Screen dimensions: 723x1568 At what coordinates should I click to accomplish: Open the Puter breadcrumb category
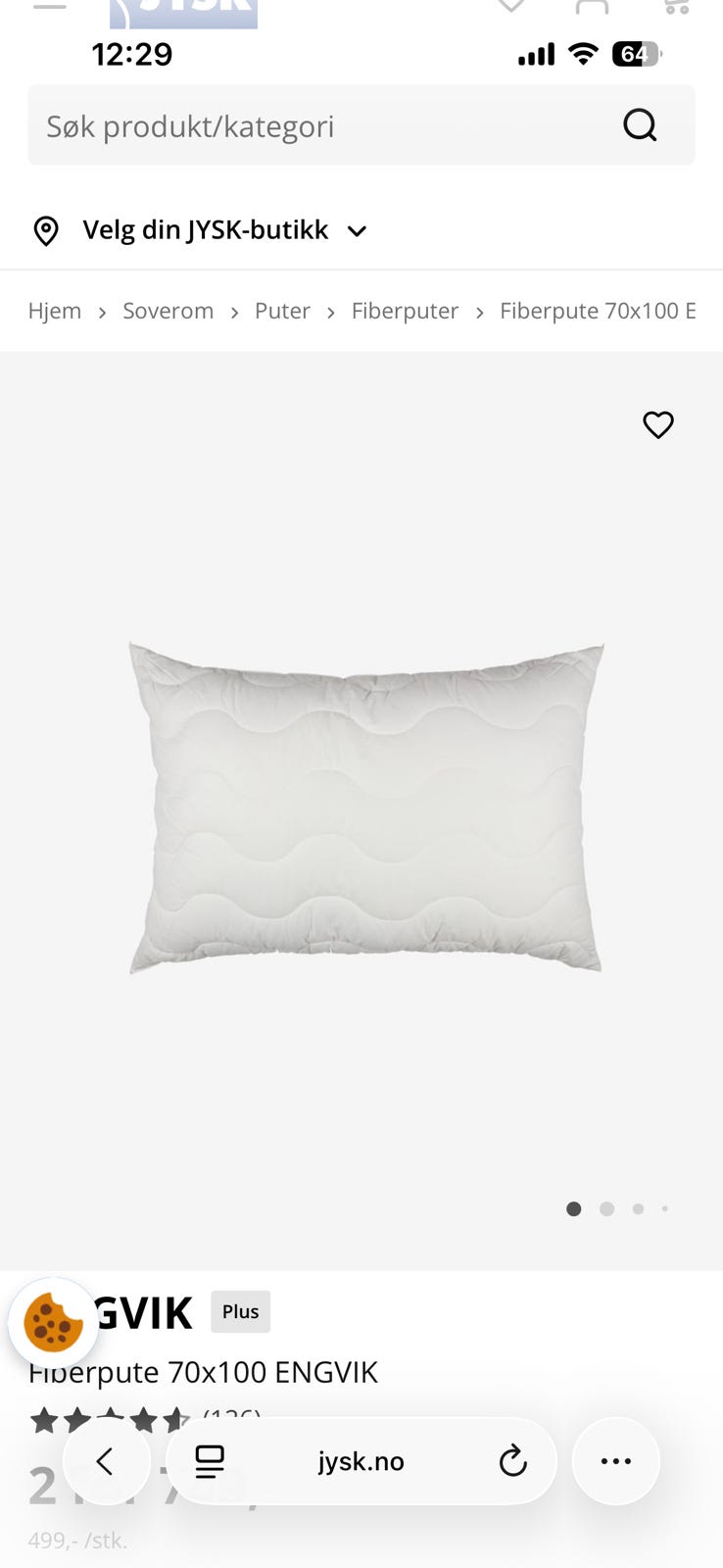(282, 311)
